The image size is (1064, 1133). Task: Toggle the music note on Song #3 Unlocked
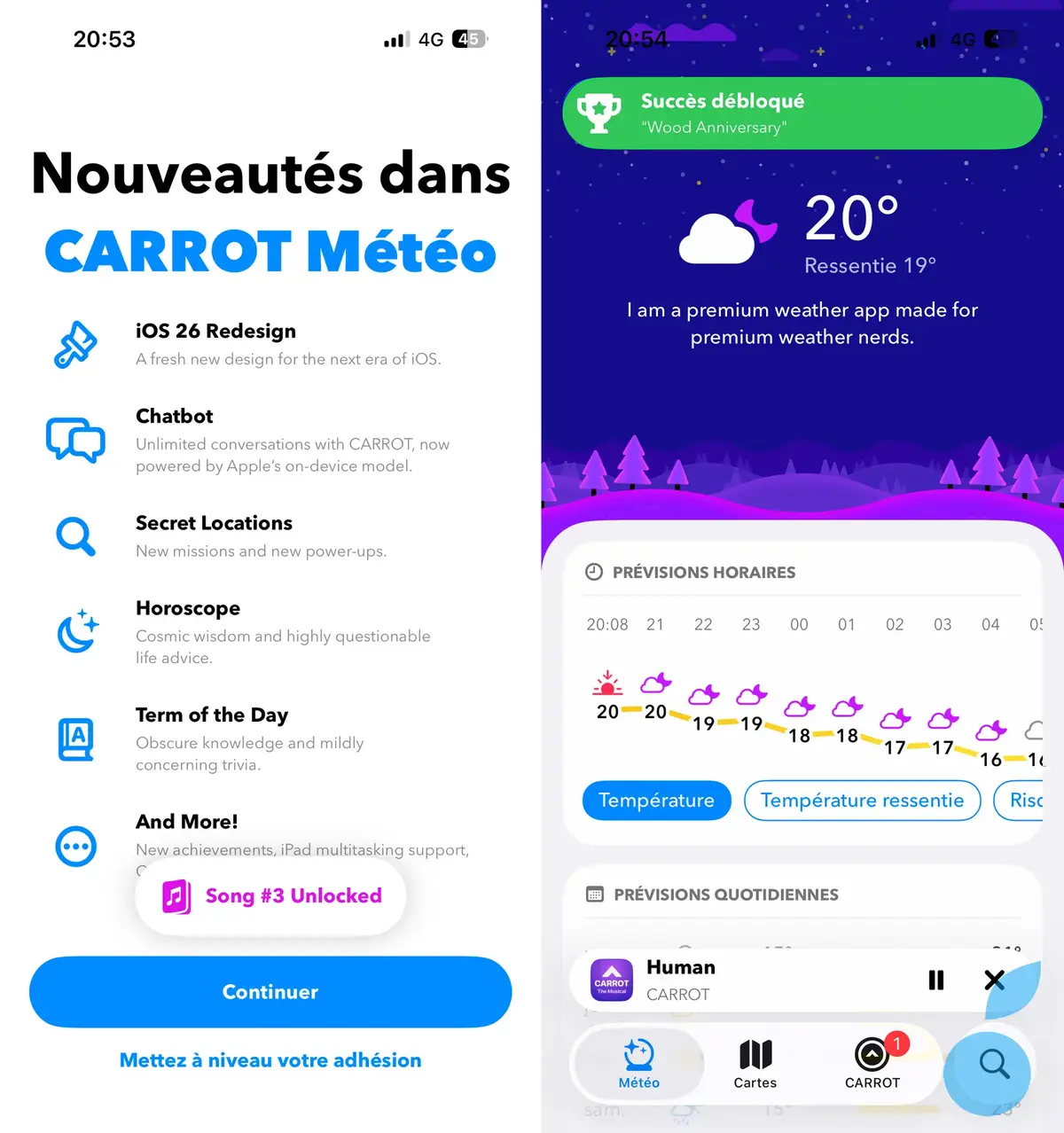[x=176, y=895]
